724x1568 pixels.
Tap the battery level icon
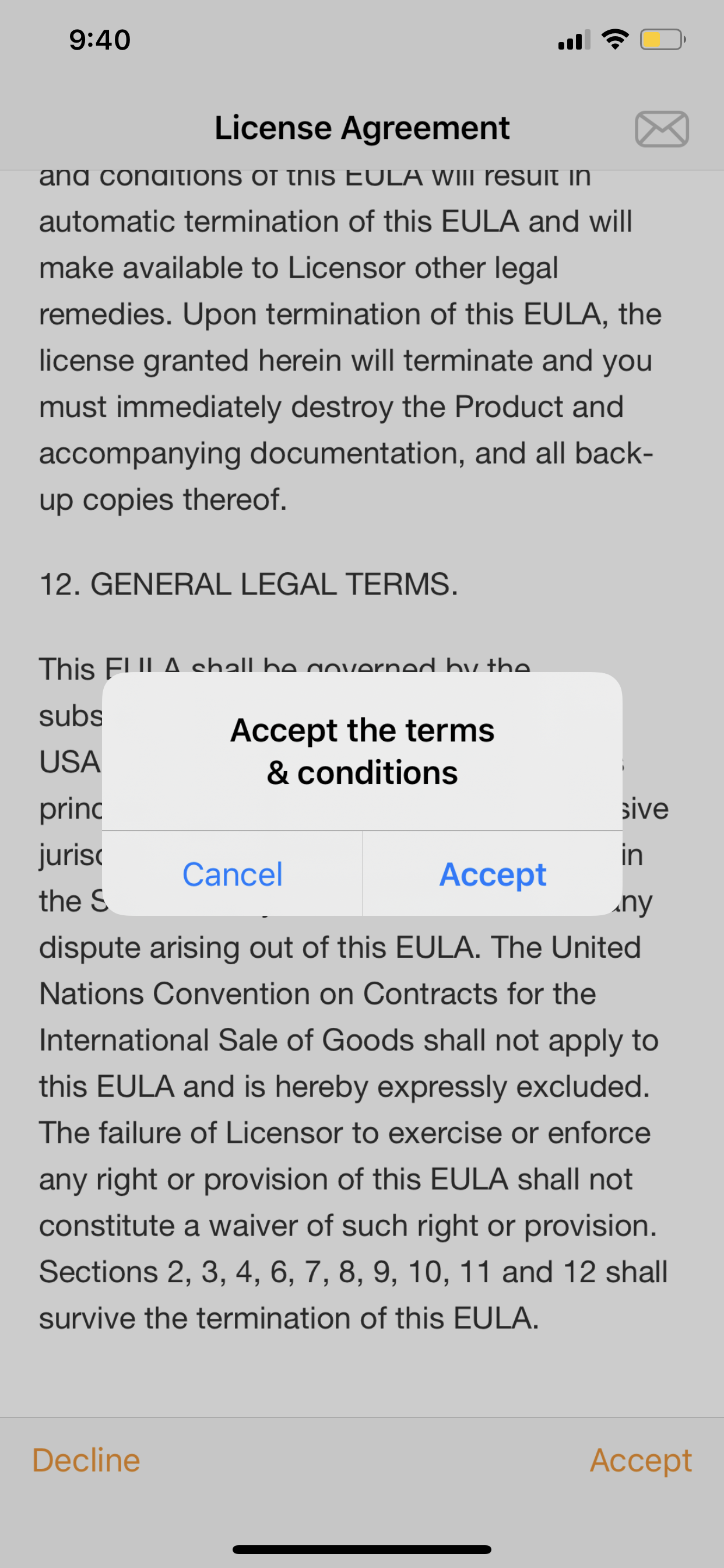tap(661, 39)
